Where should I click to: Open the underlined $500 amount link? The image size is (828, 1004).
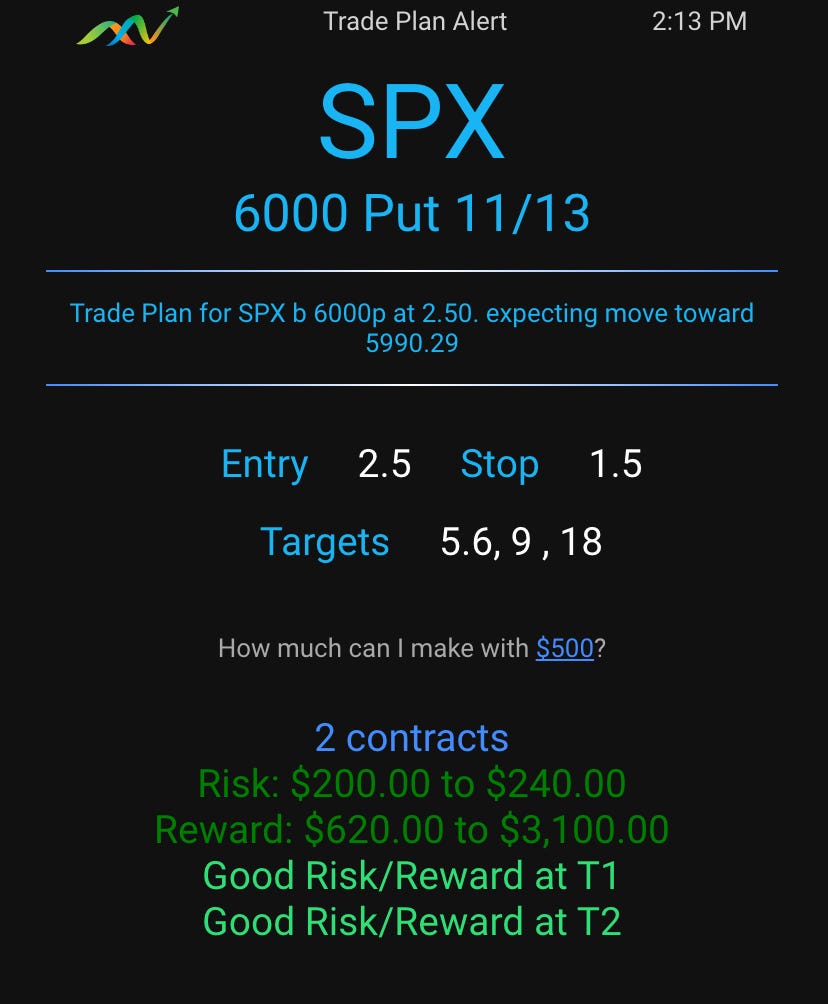click(x=565, y=648)
